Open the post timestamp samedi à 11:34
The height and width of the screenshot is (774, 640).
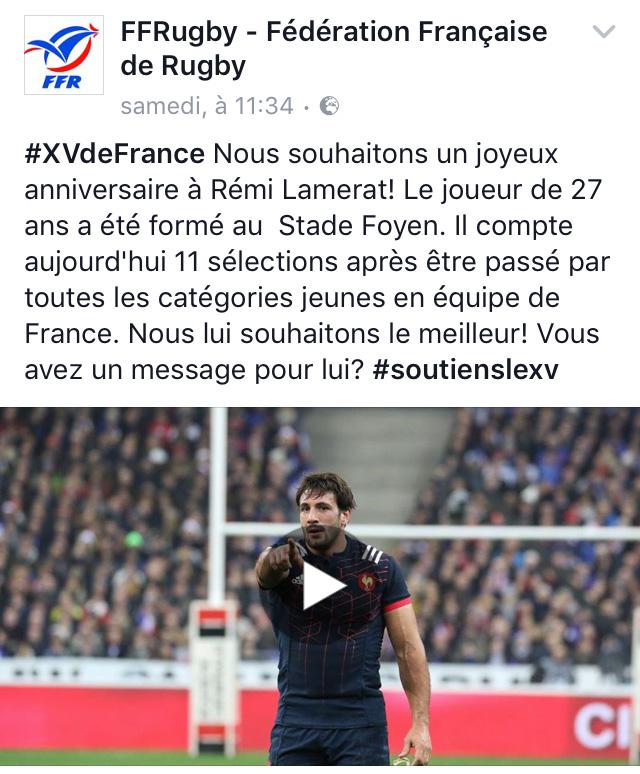click(207, 105)
